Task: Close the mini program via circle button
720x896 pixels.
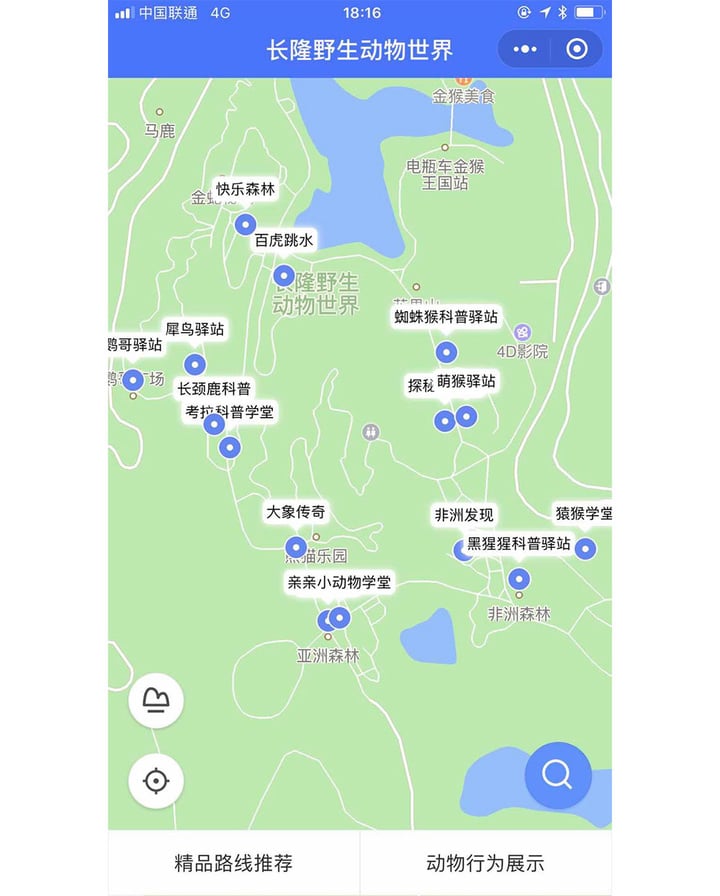Action: [x=577, y=49]
